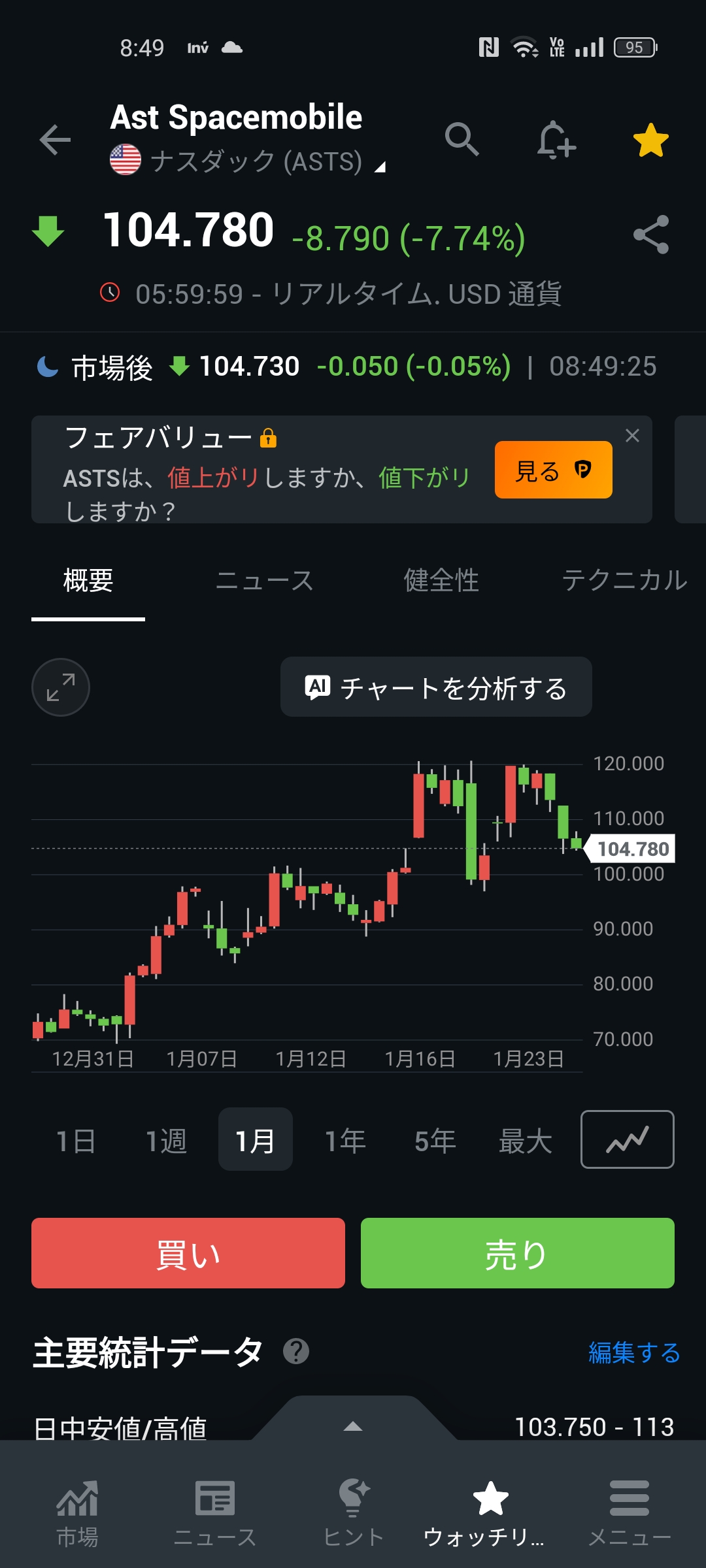This screenshot has width=706, height=1568.
Task: Add a price alert with the bell
Action: click(556, 140)
